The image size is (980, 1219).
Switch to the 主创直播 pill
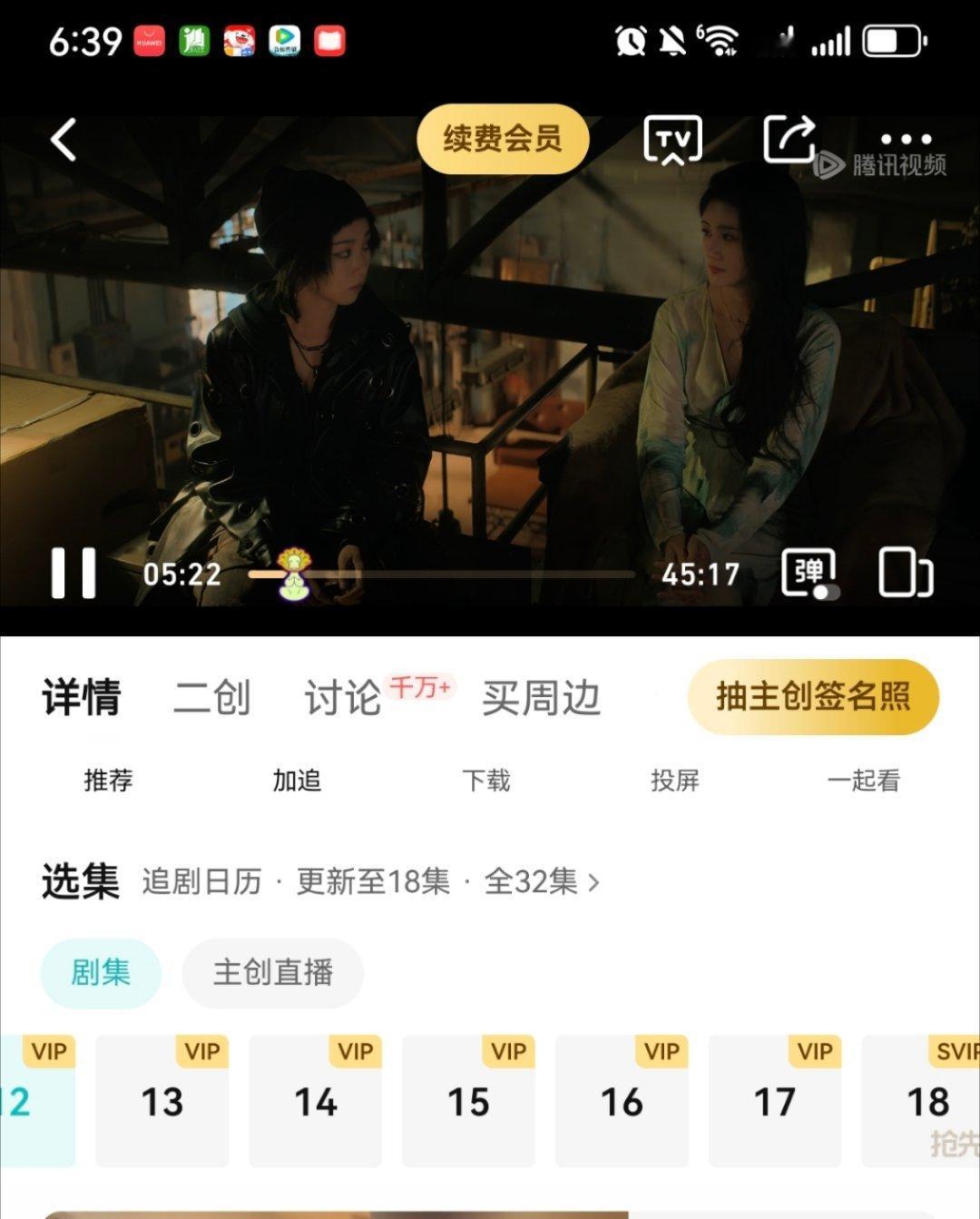[273, 972]
